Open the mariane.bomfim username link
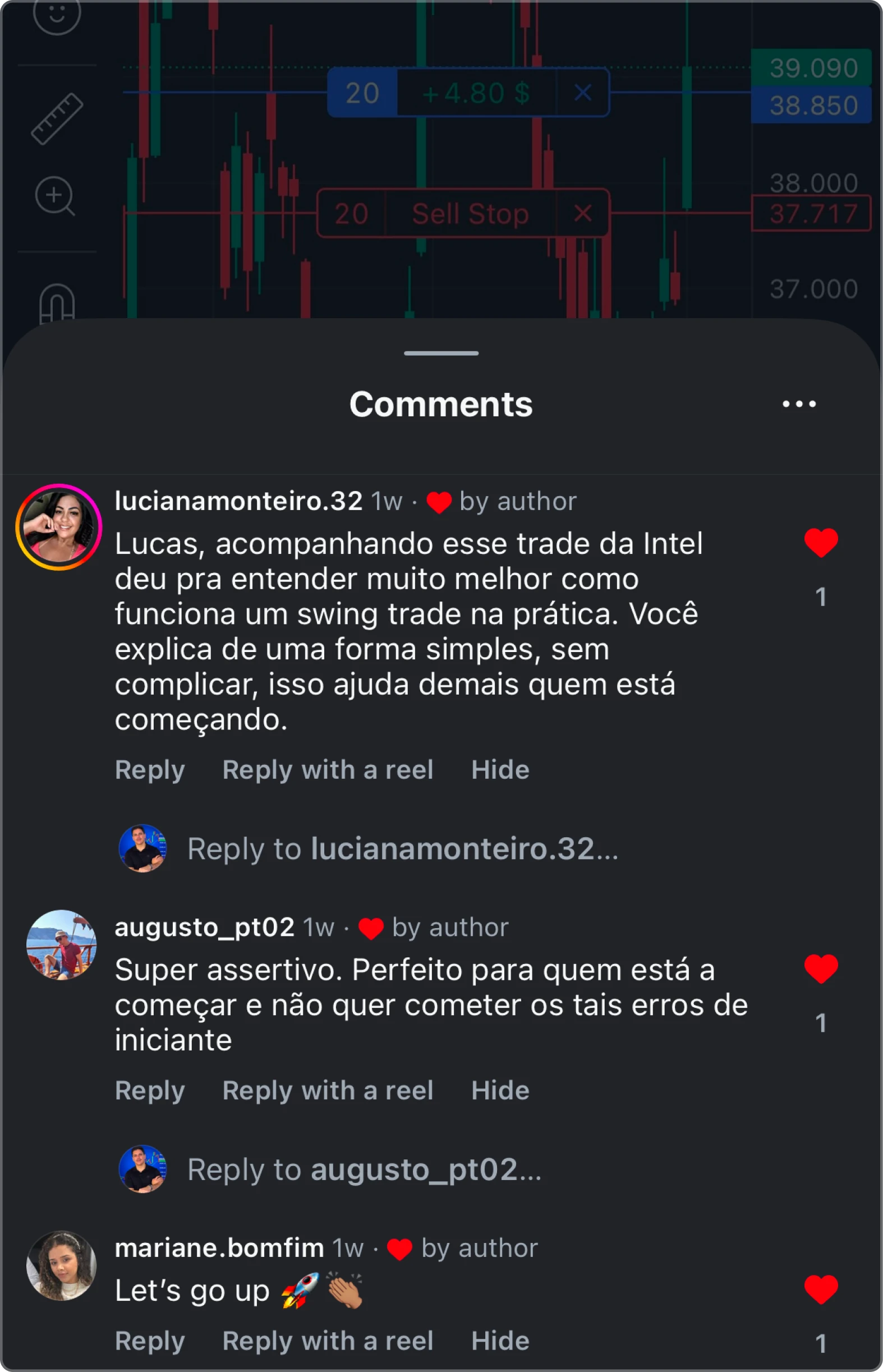This screenshot has height=1372, width=883. pos(219,1248)
